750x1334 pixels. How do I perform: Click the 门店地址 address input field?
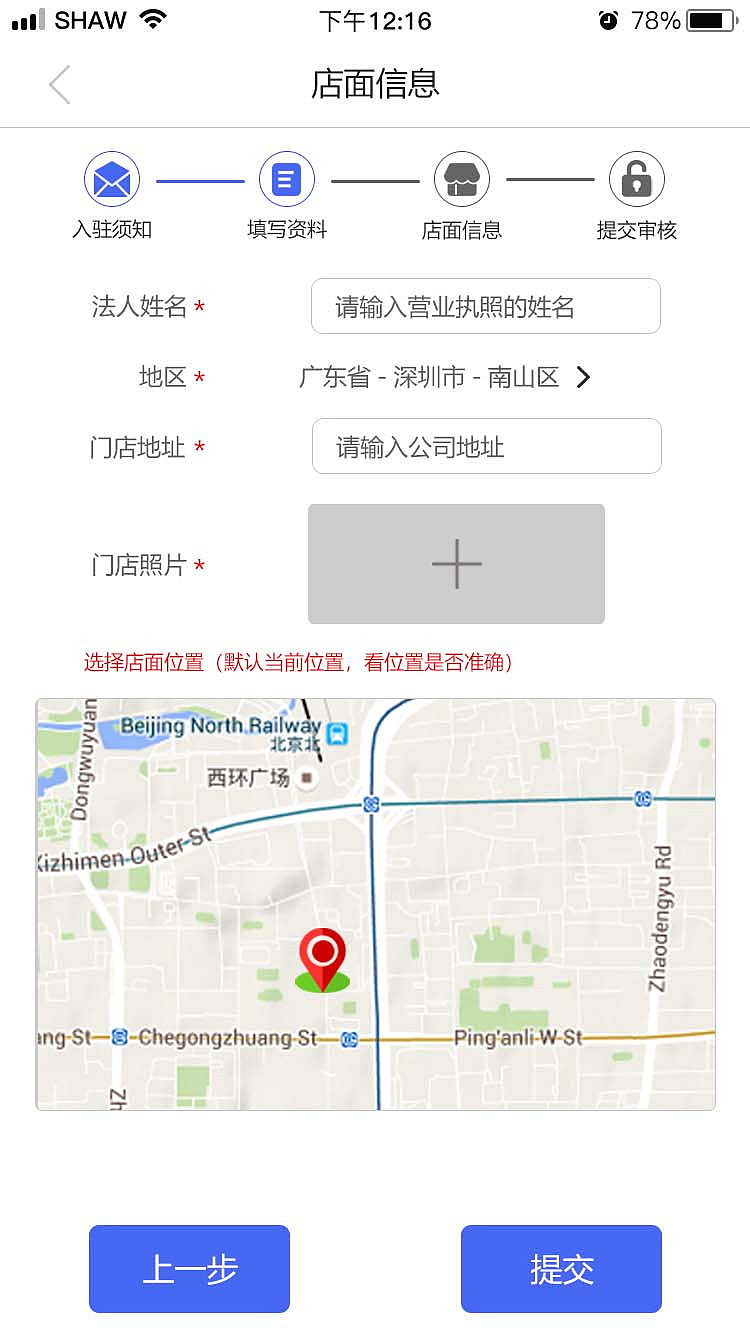[485, 446]
